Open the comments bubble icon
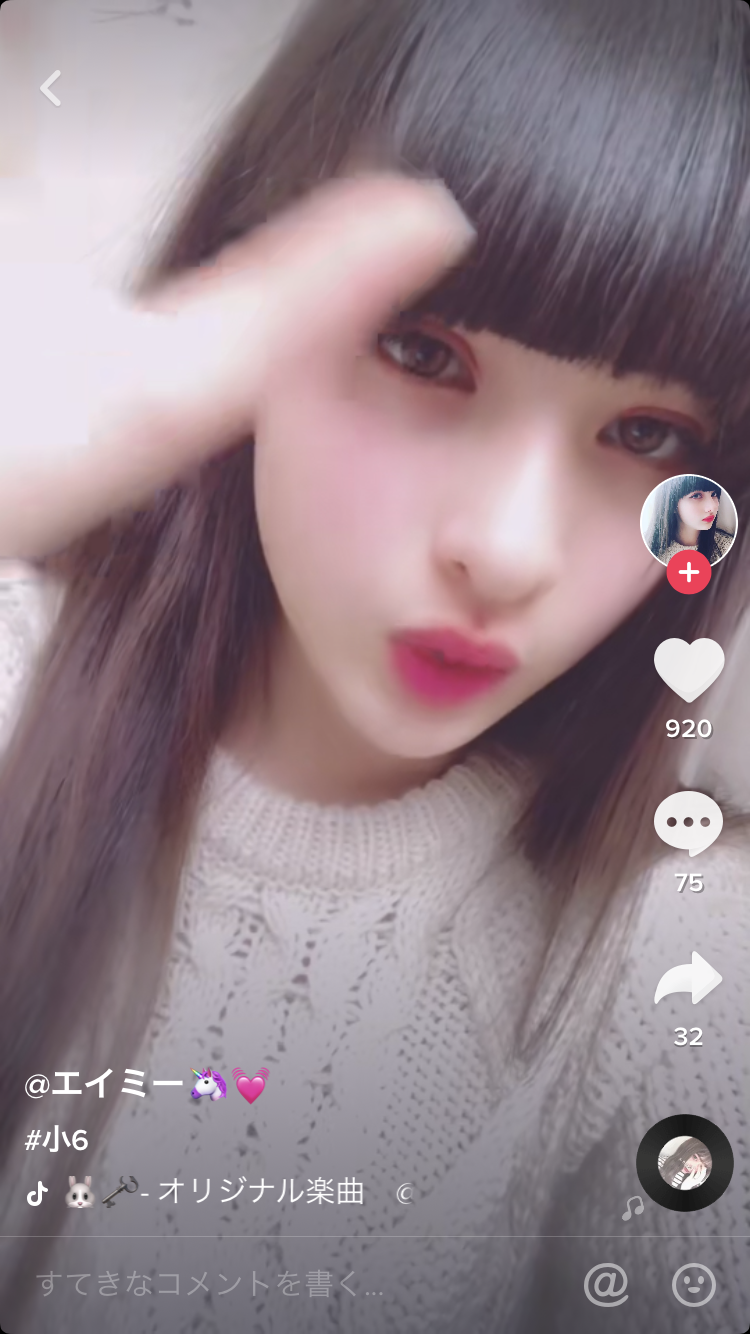The image size is (750, 1334). [688, 824]
